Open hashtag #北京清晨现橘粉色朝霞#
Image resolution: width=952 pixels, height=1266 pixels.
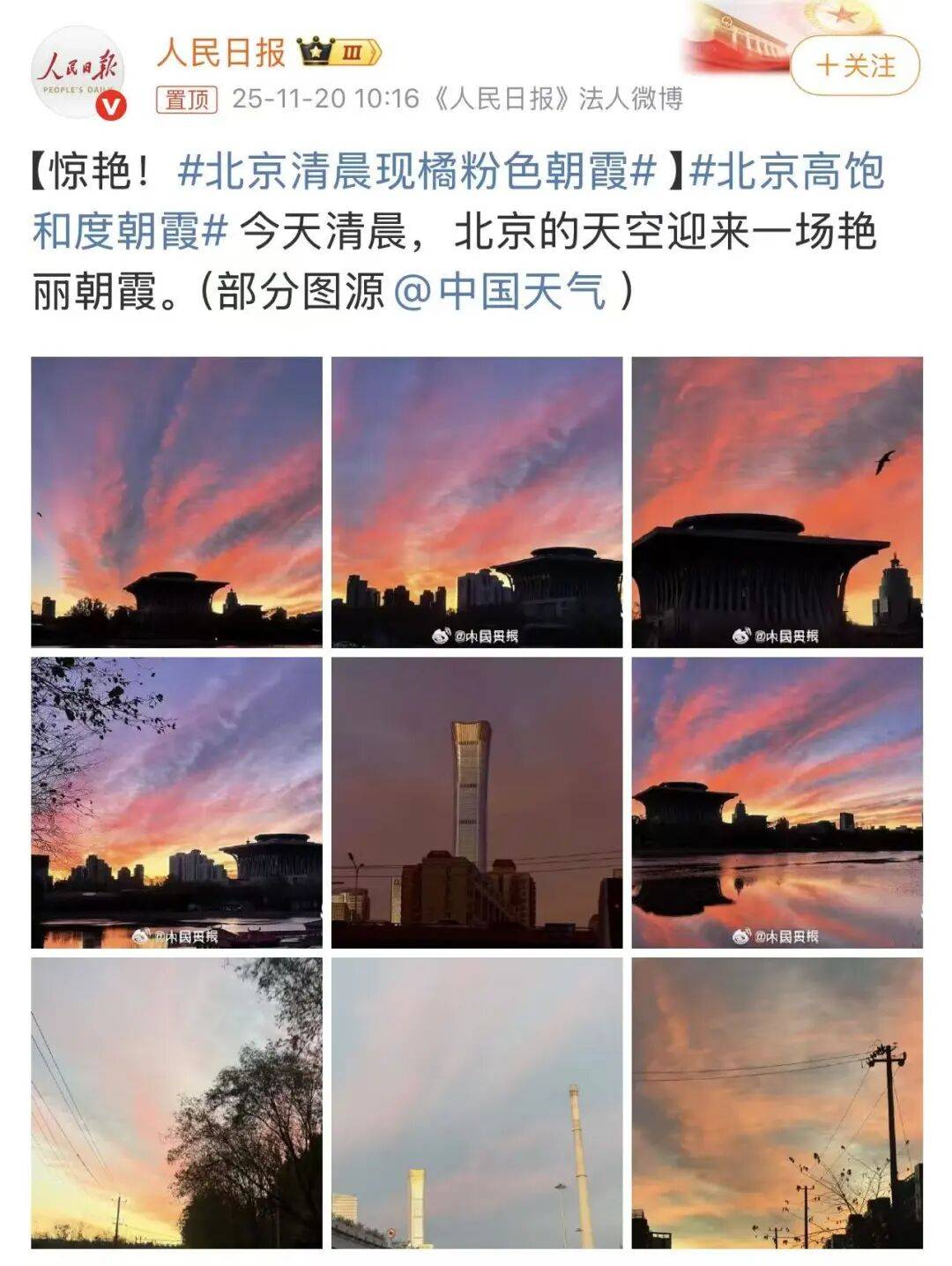(x=417, y=170)
